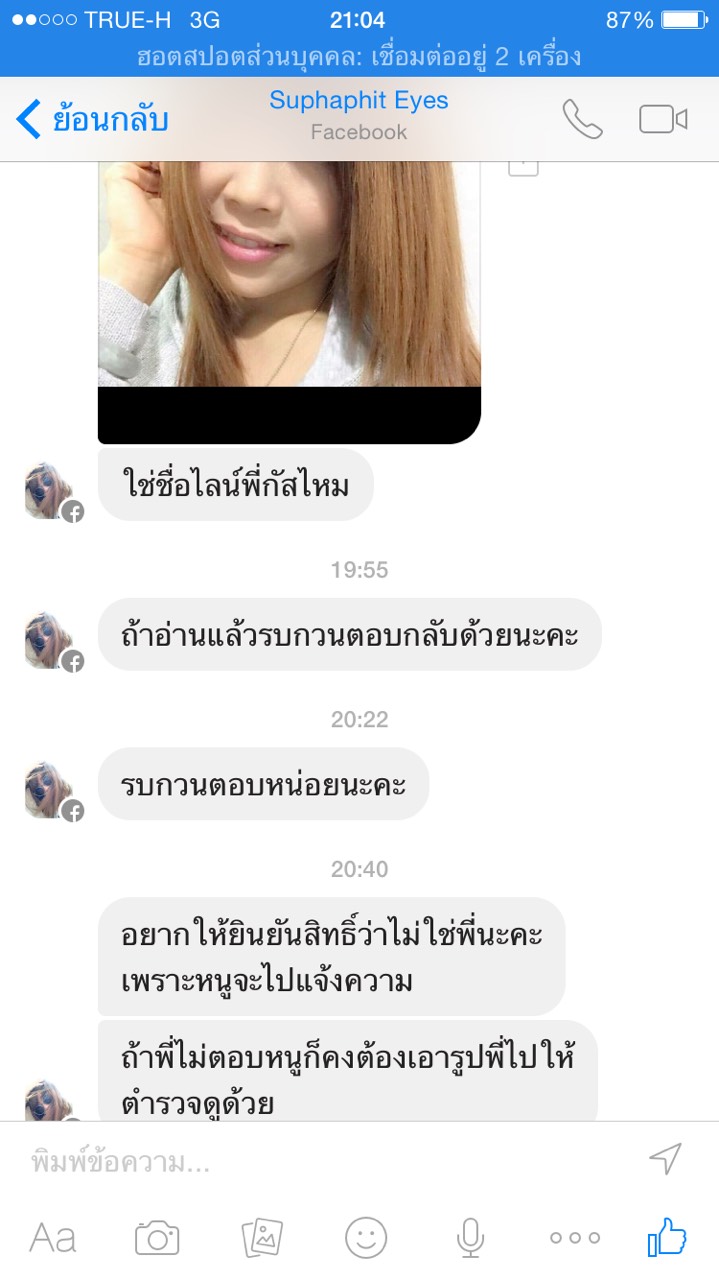Start a voice call with Suphaphit Eyes
The image size is (719, 1280).
[x=582, y=120]
